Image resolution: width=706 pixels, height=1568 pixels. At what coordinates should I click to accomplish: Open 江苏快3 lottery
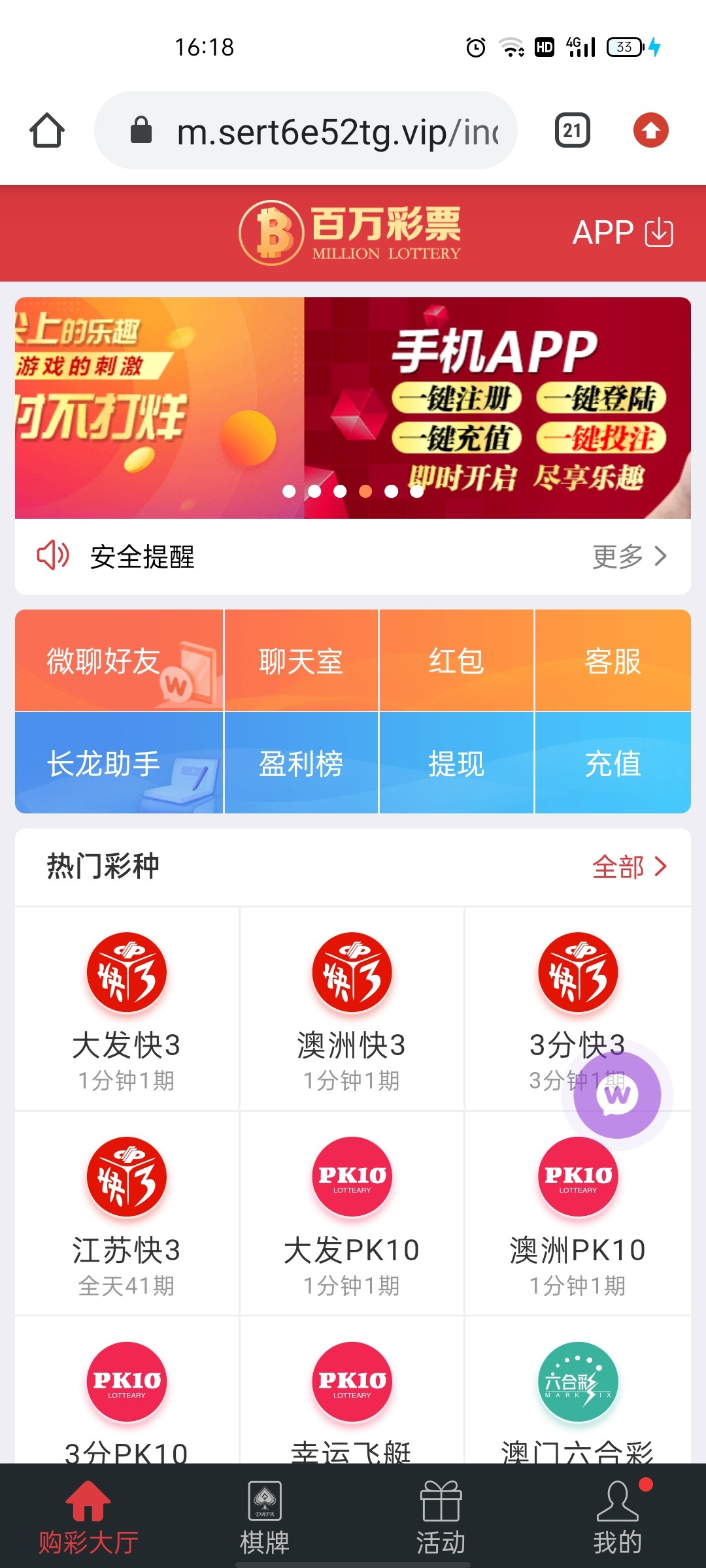126,1212
